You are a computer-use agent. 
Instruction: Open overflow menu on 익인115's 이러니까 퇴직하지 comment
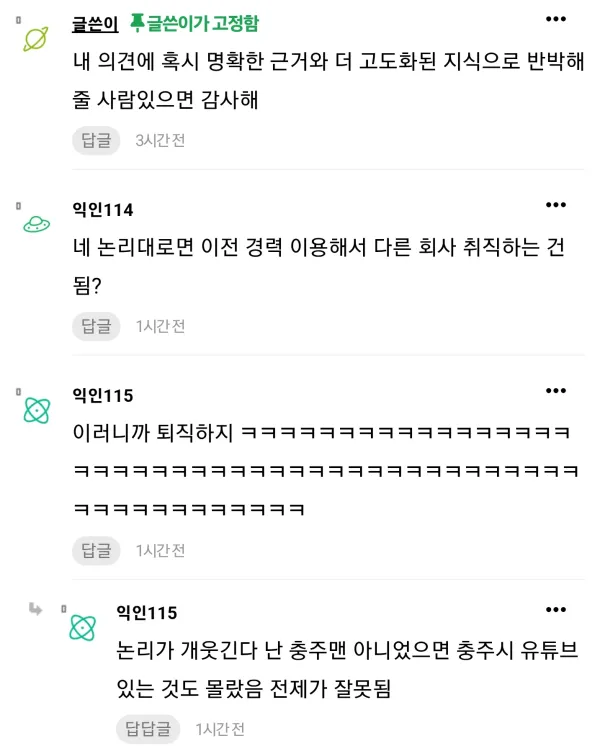pos(555,390)
